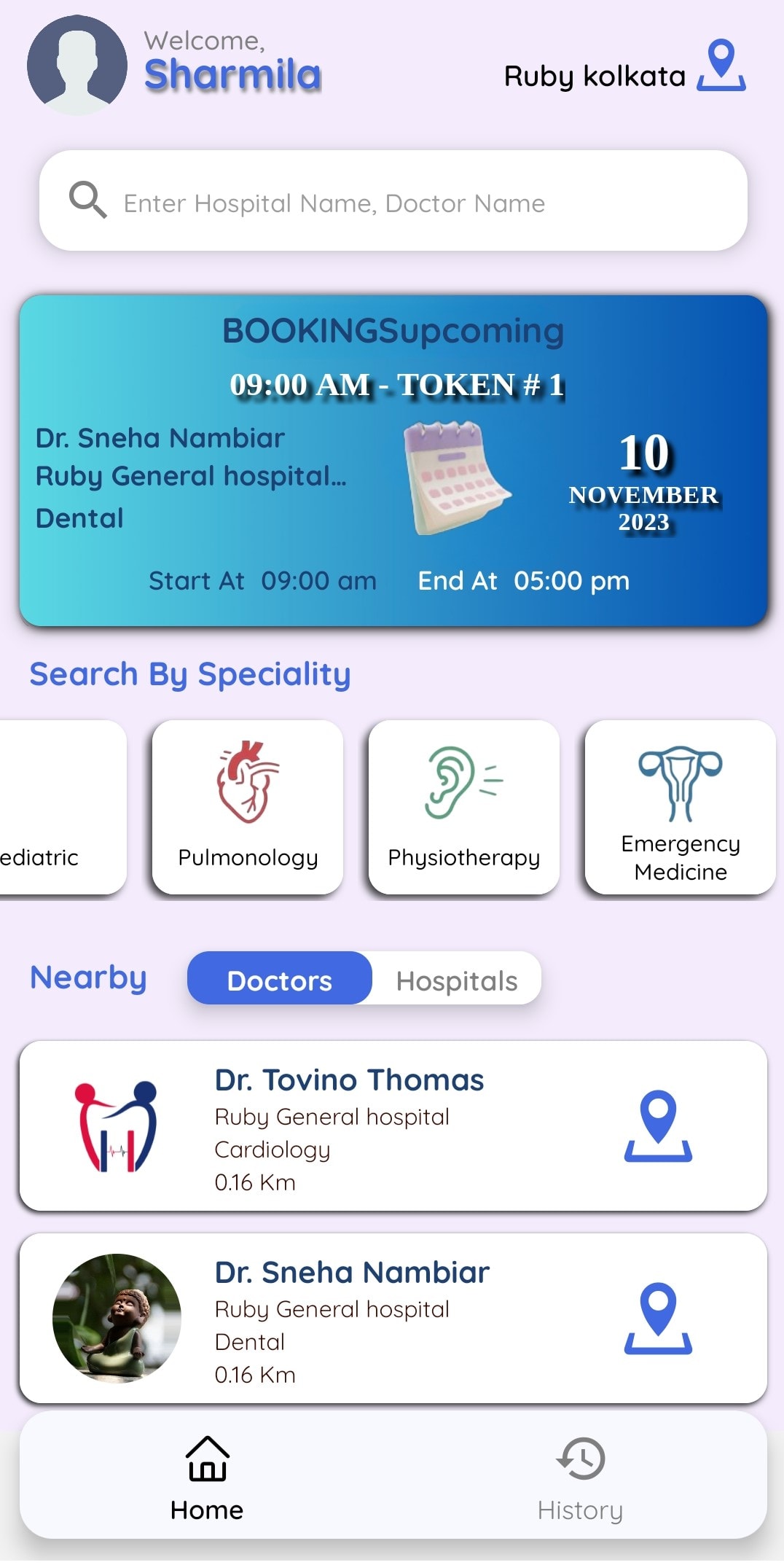Select the Doctors toggle option
Image resolution: width=784 pixels, height=1565 pixels.
pyautogui.click(x=279, y=980)
